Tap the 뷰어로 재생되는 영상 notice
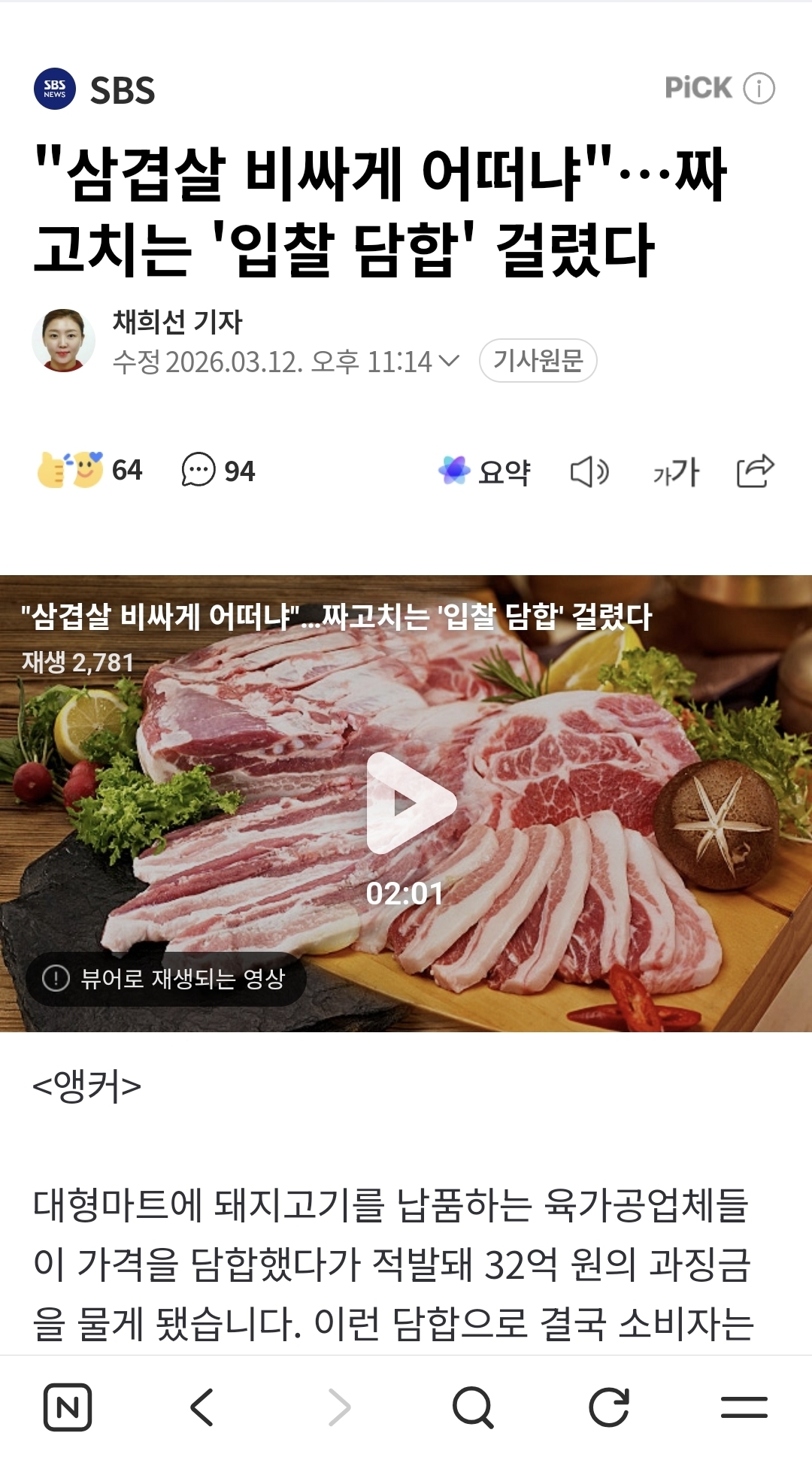Screen dimensions: 812x1460 coord(165,978)
